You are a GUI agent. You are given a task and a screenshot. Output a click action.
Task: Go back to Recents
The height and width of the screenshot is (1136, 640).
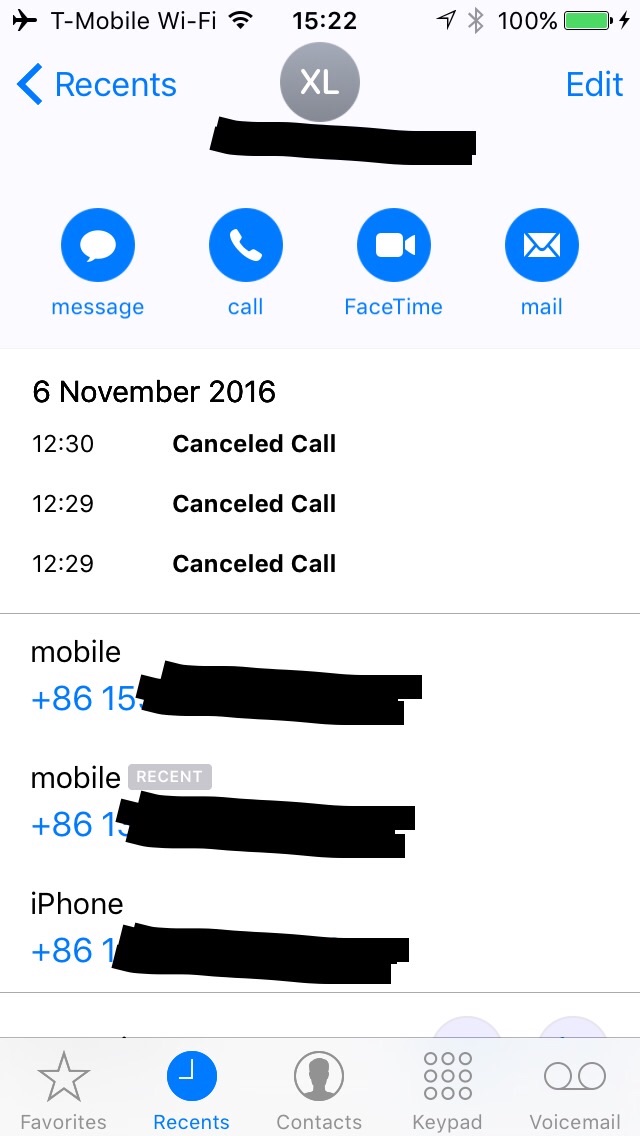coord(96,85)
